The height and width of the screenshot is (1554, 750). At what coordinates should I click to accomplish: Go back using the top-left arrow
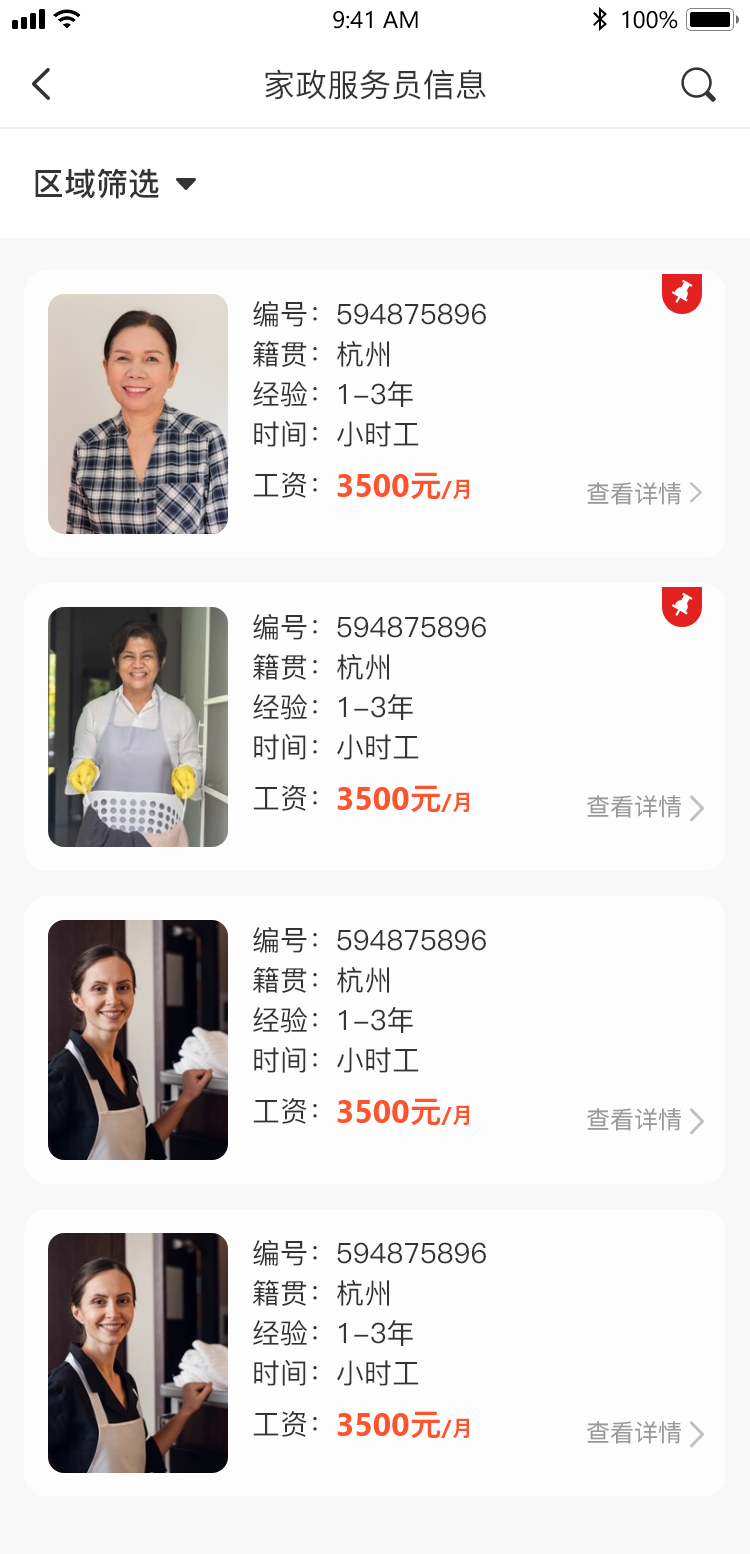tap(41, 85)
